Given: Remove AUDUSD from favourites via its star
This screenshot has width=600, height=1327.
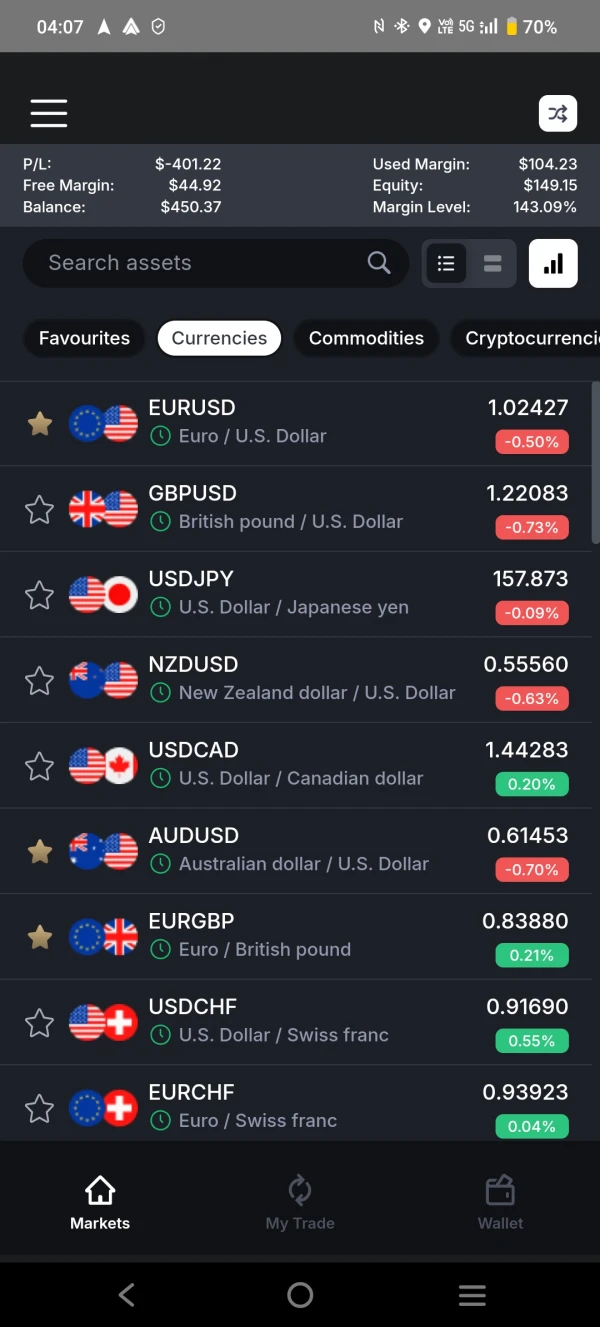Looking at the screenshot, I should 39,852.
